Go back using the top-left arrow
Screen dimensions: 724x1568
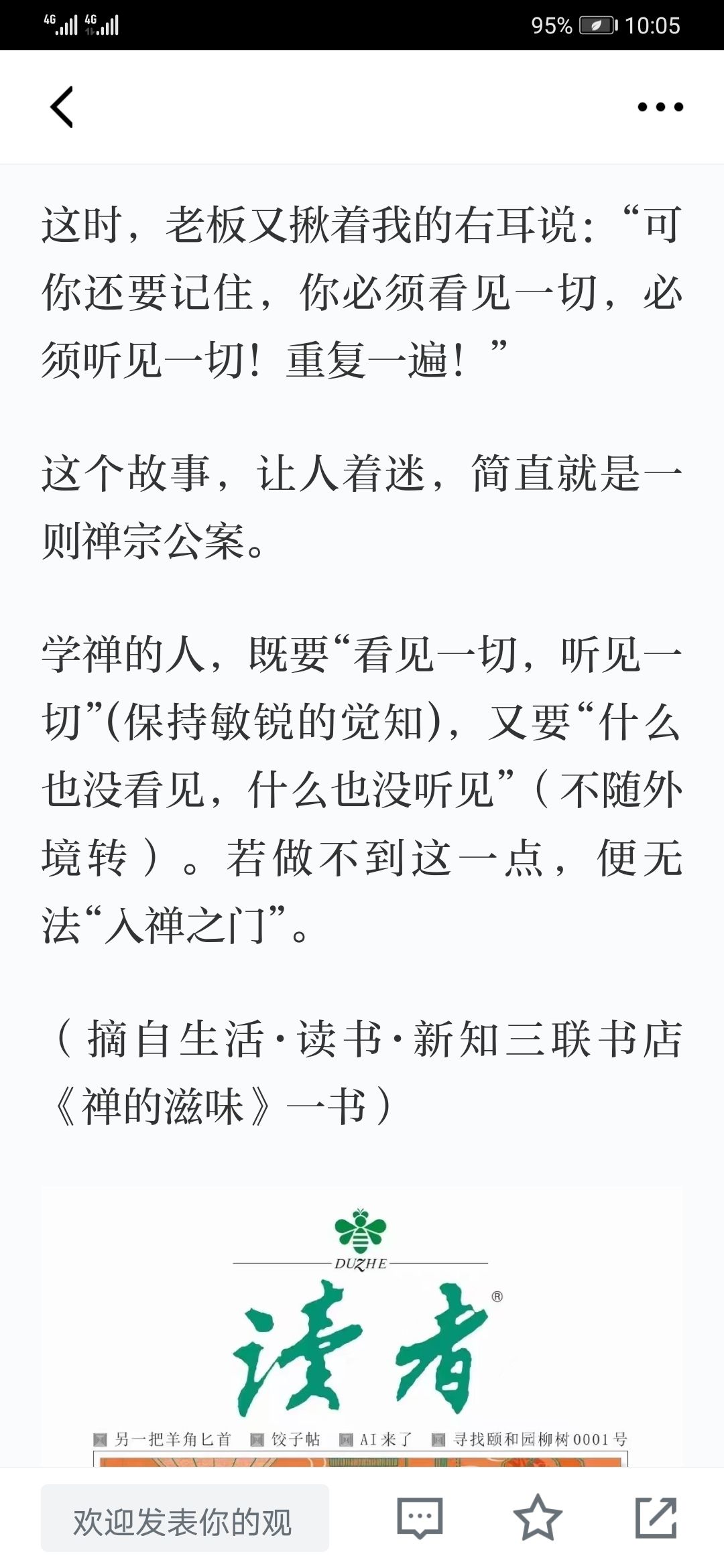click(x=62, y=107)
